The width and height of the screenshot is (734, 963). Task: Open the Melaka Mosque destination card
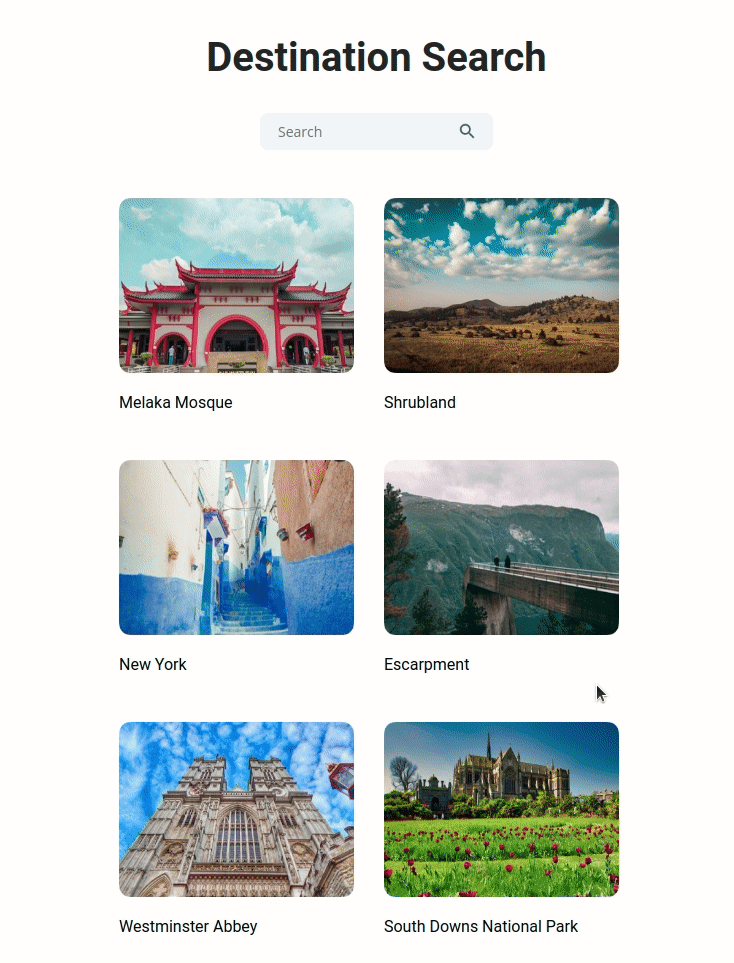[x=236, y=286]
